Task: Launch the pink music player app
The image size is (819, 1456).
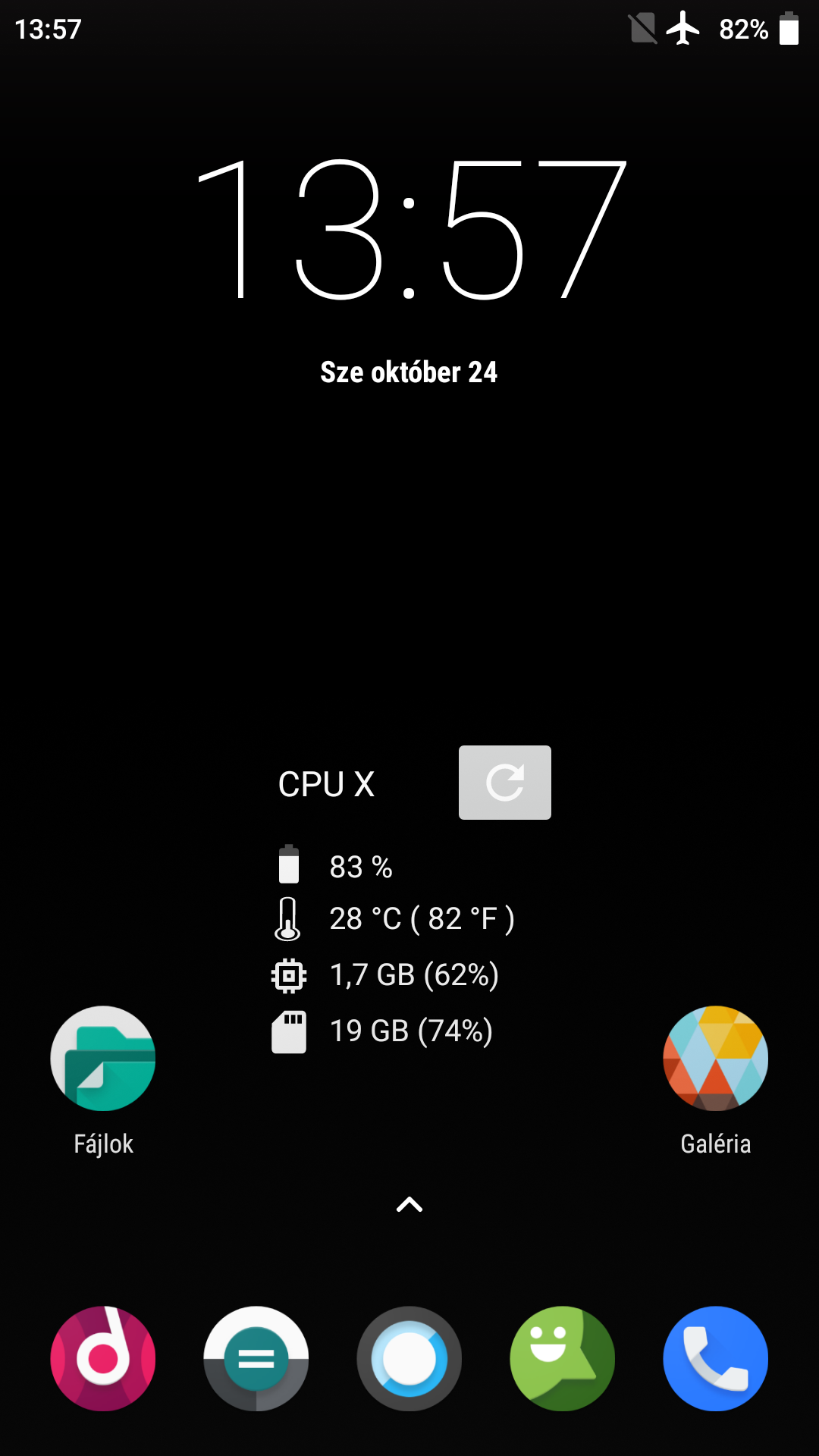Action: point(103,1358)
